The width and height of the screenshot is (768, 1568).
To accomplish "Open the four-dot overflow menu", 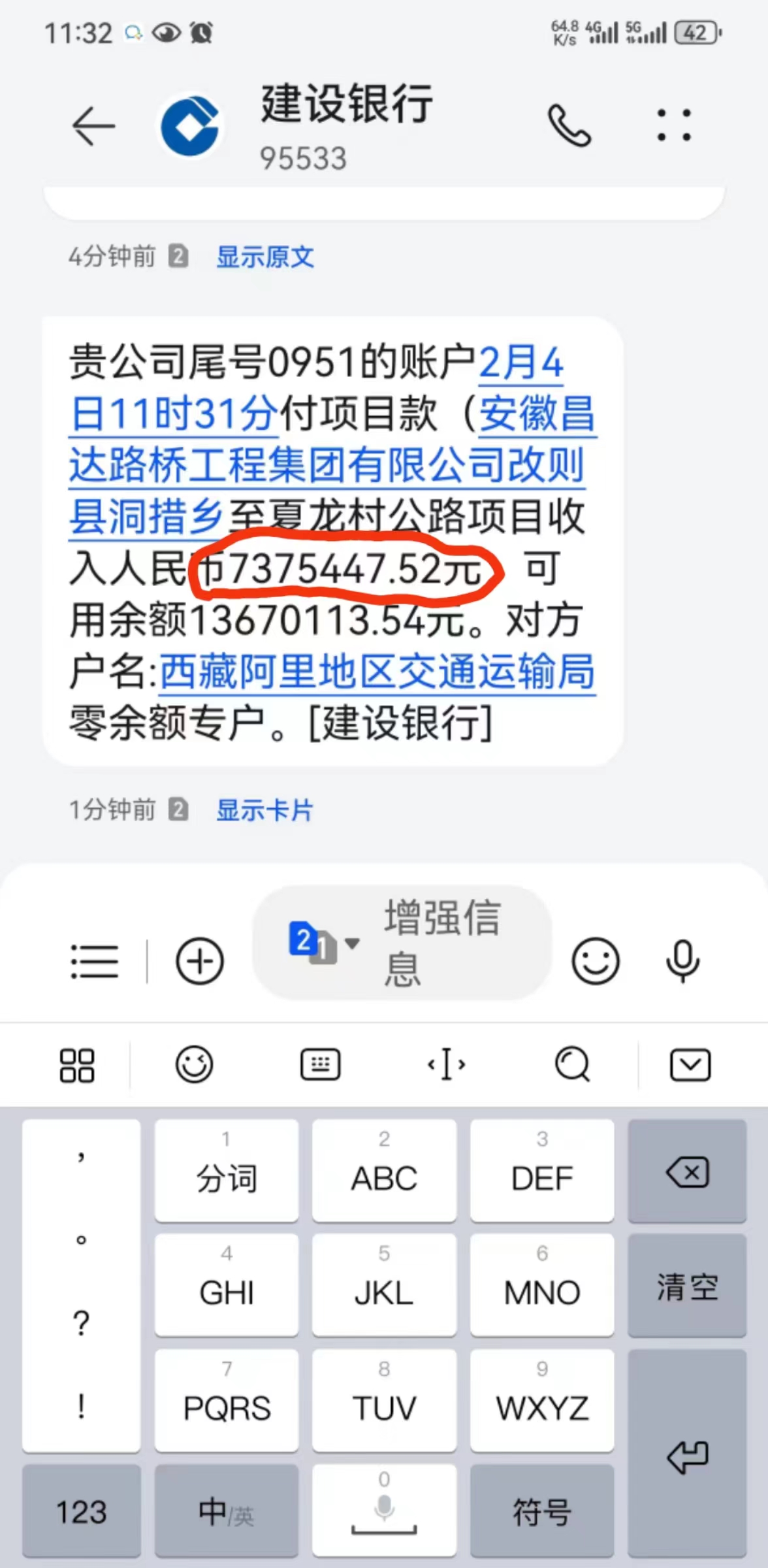I will click(673, 125).
